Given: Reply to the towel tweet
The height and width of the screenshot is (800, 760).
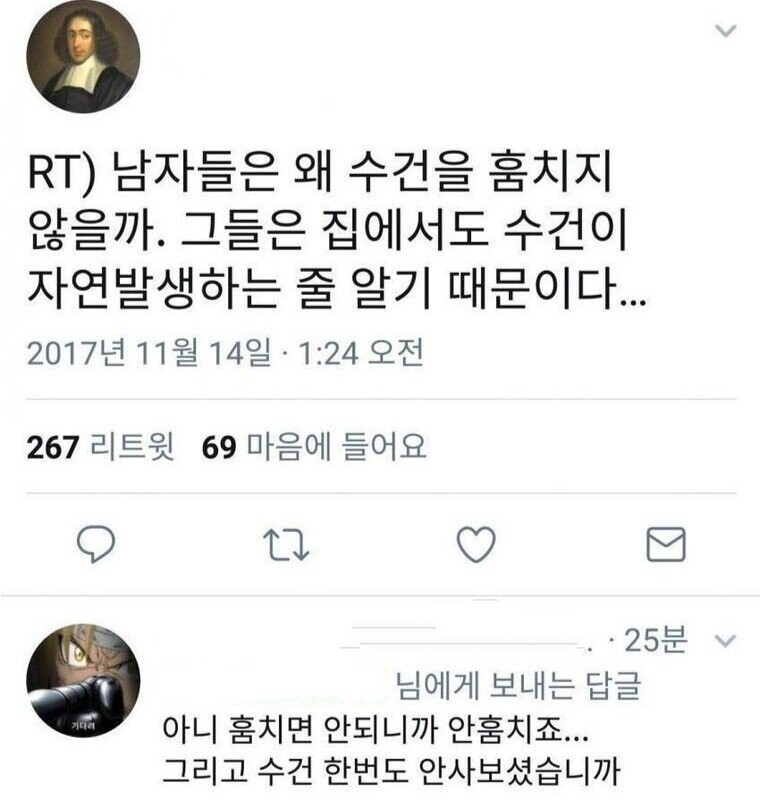Looking at the screenshot, I should (97, 543).
